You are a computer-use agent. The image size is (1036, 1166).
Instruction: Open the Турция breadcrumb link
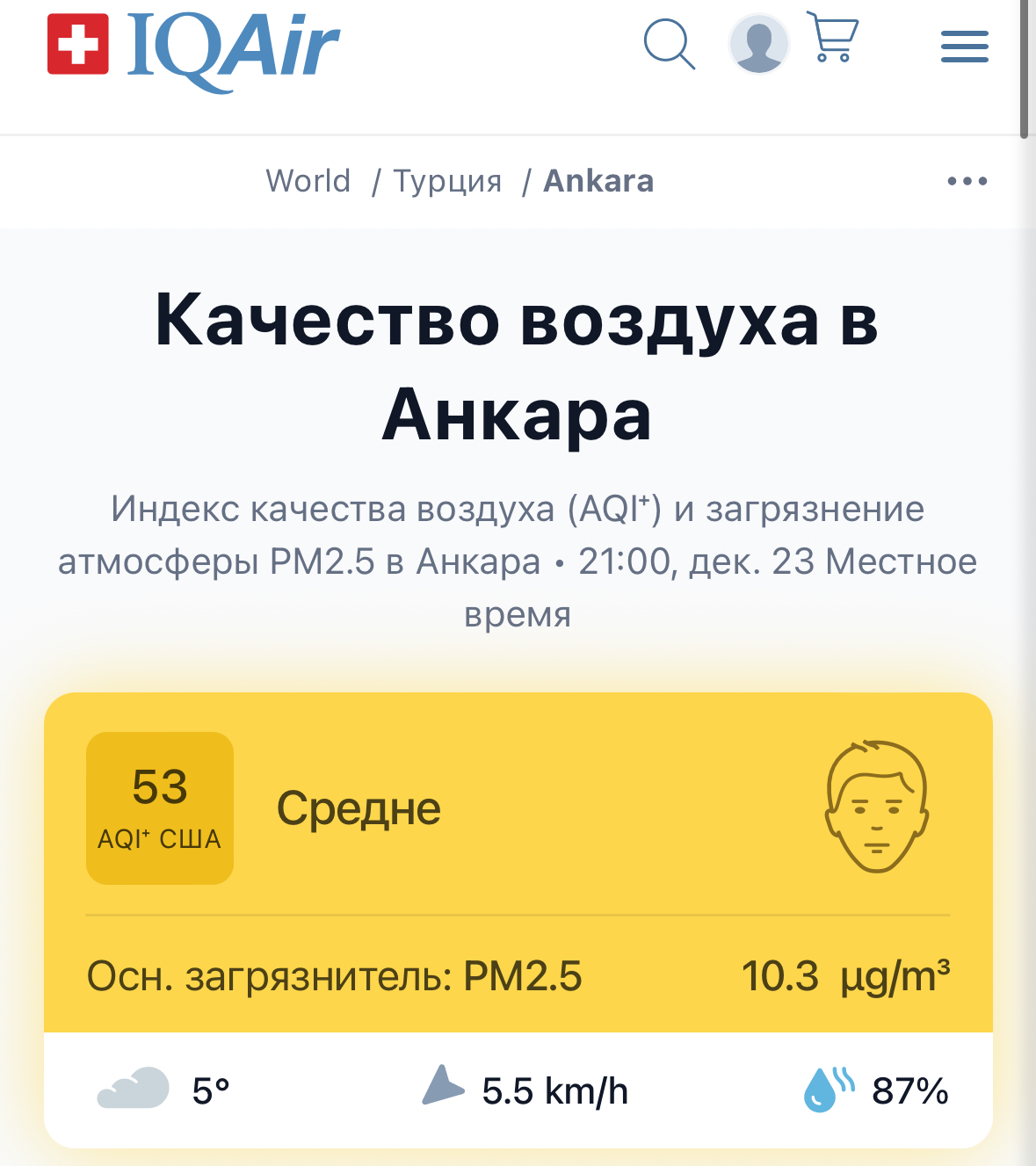coord(447,181)
